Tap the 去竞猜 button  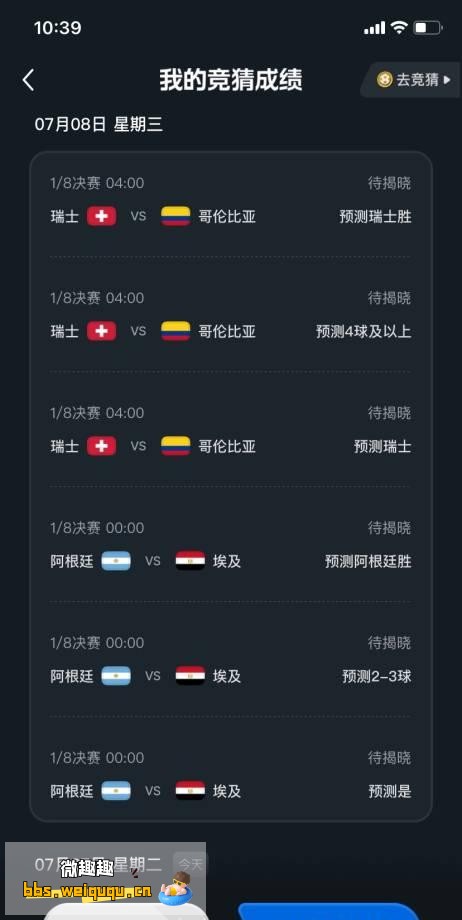(x=413, y=80)
